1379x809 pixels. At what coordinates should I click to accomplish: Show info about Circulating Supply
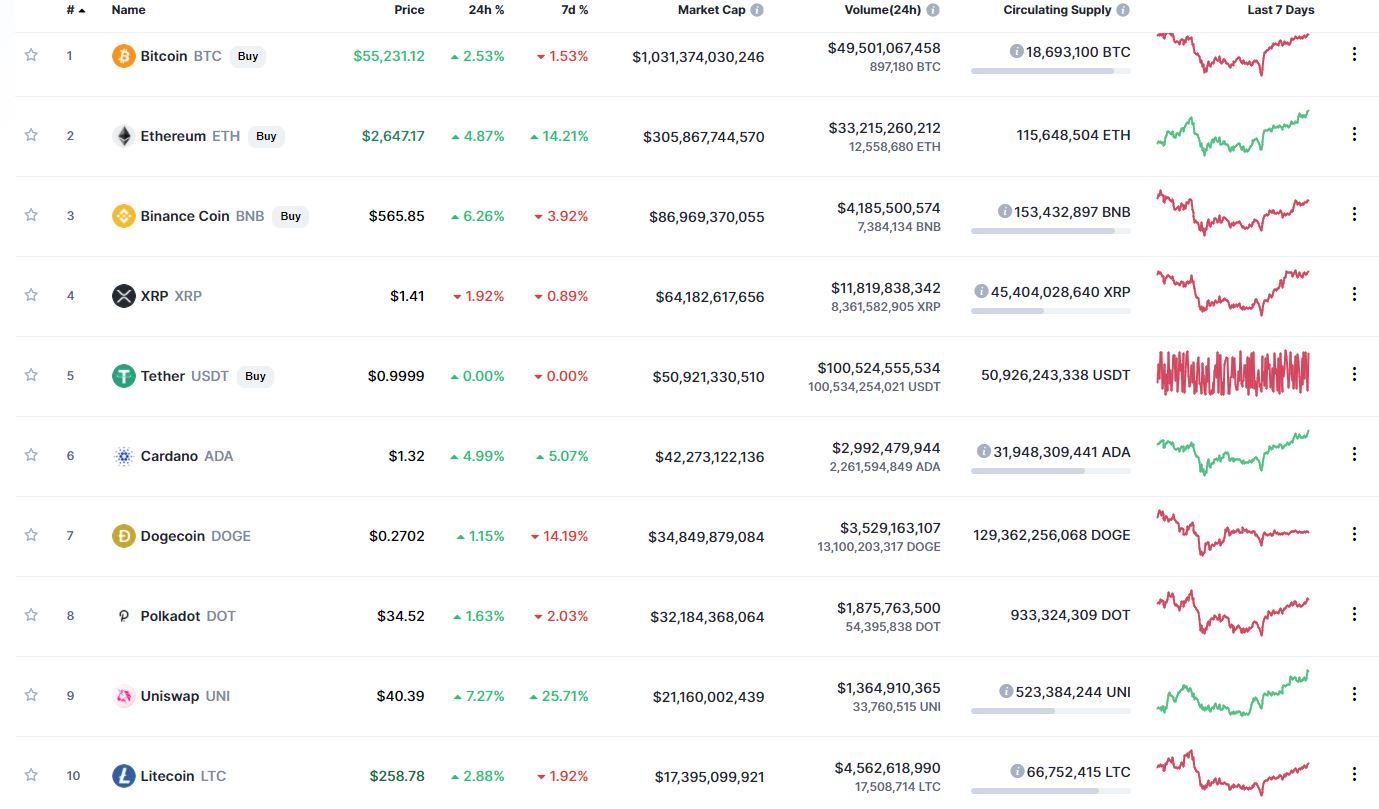tap(1123, 10)
